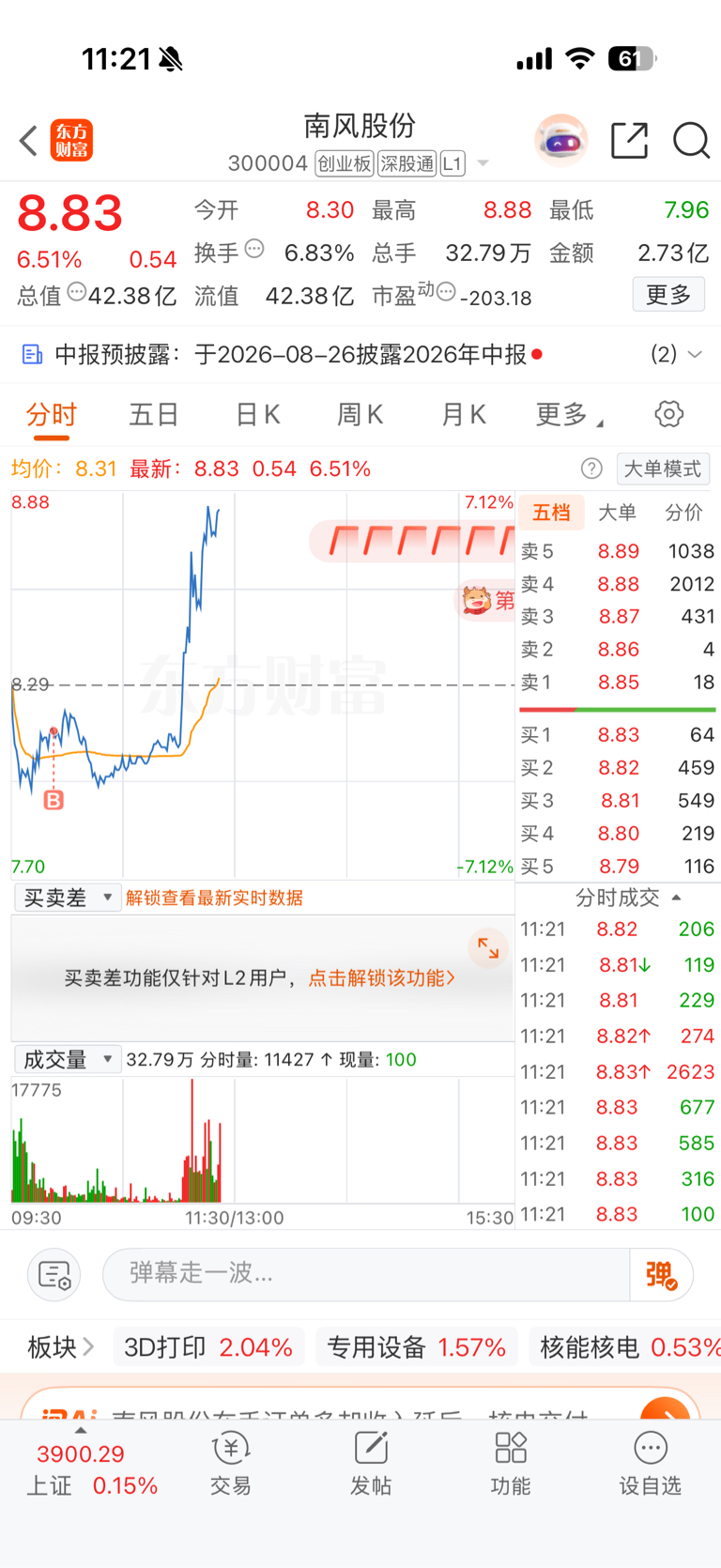721x1568 pixels.
Task: Open chart settings gear icon
Action: point(668,413)
